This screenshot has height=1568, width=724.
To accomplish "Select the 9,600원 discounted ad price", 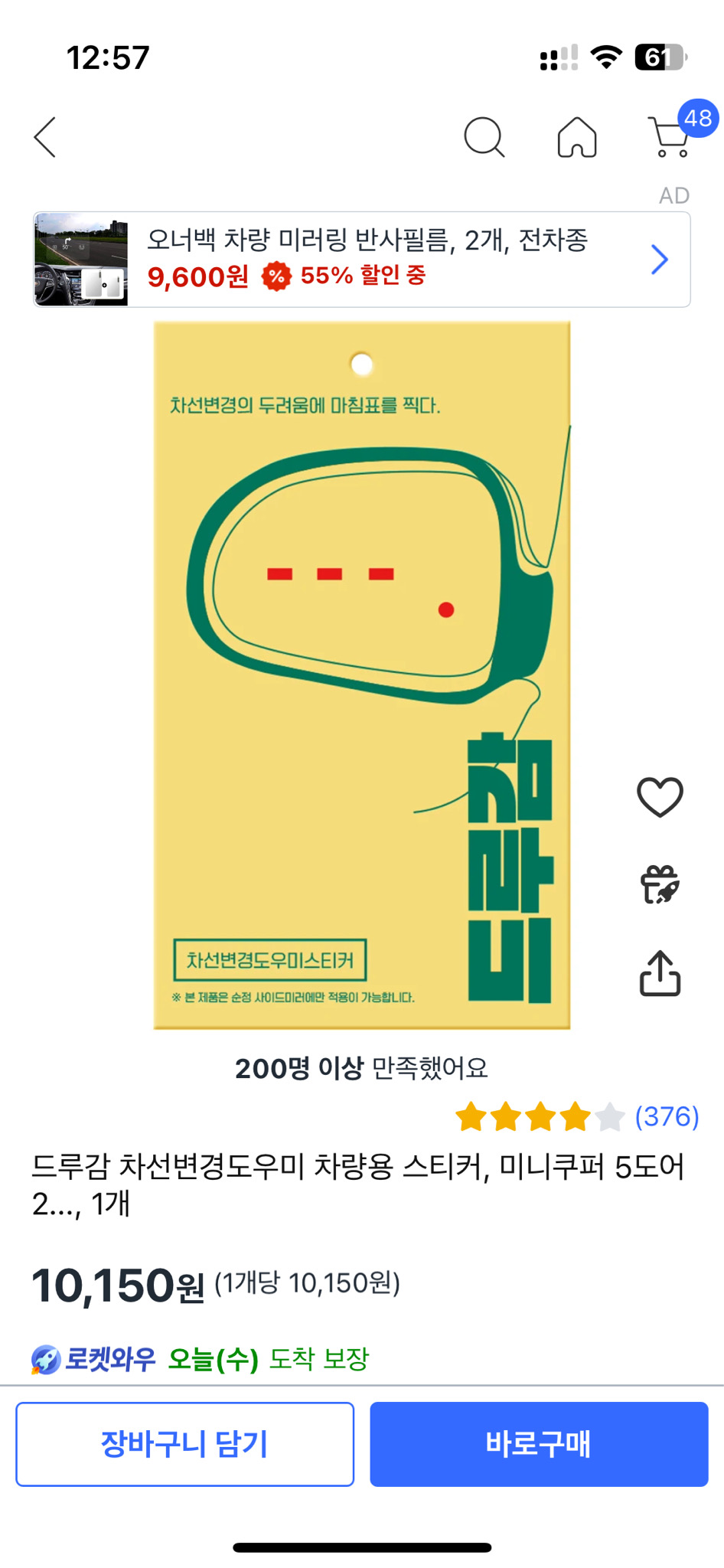I will point(195,277).
